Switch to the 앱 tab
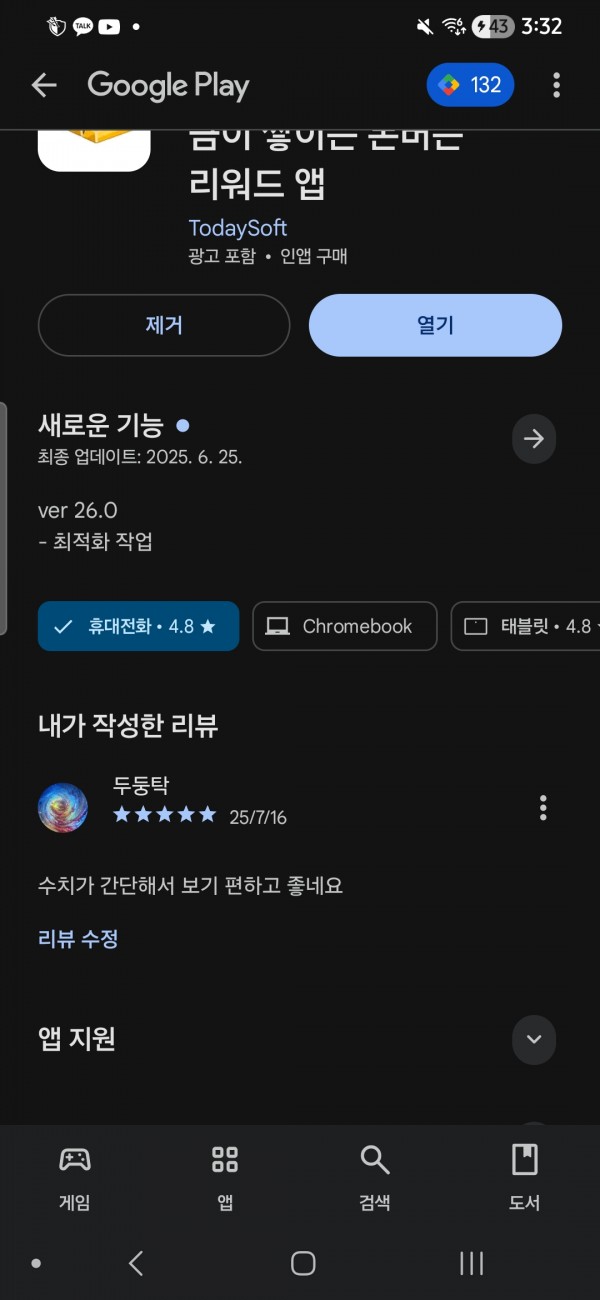Image resolution: width=600 pixels, height=1300 pixels. click(x=225, y=1178)
